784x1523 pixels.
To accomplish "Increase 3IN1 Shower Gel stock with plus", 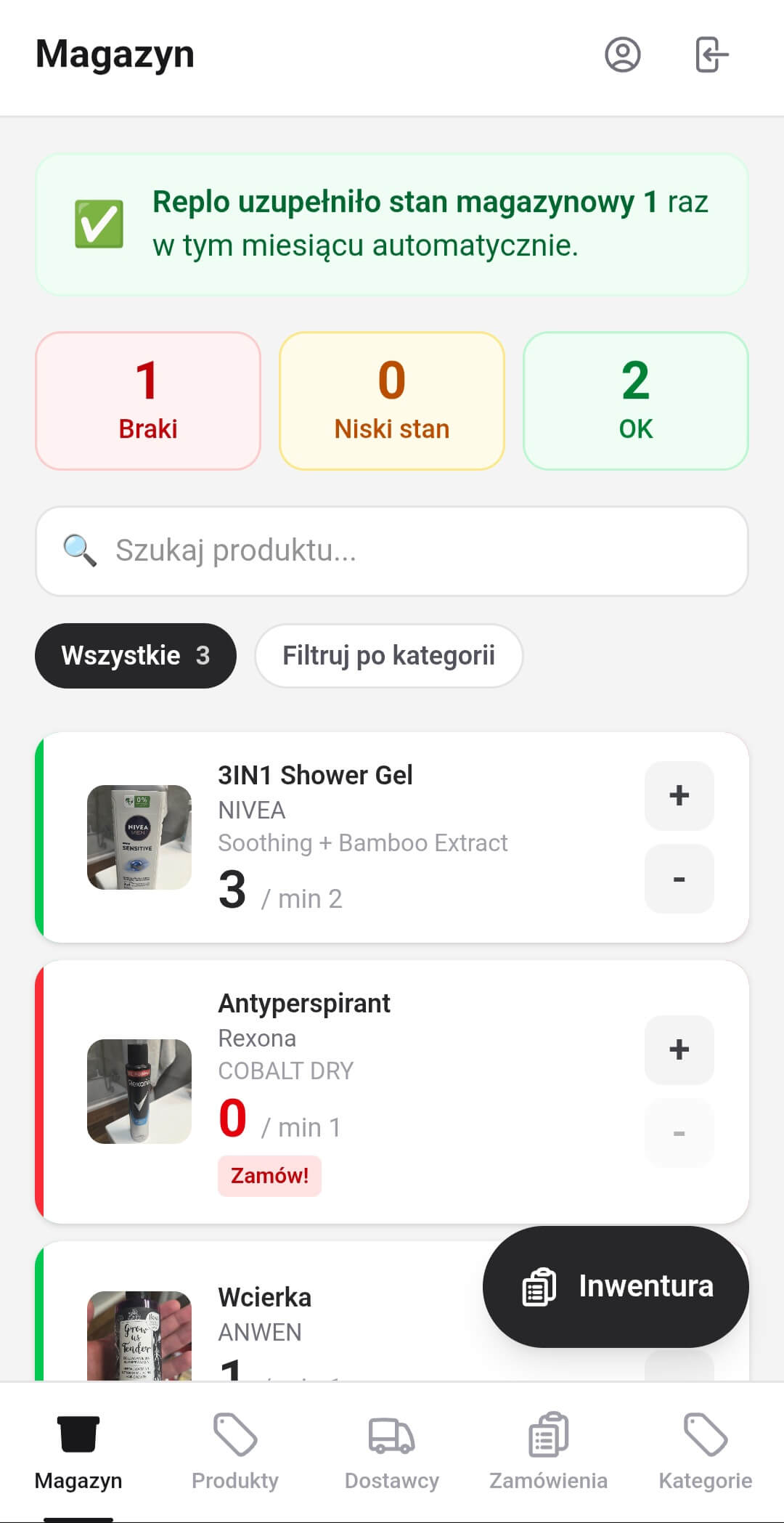I will click(679, 796).
